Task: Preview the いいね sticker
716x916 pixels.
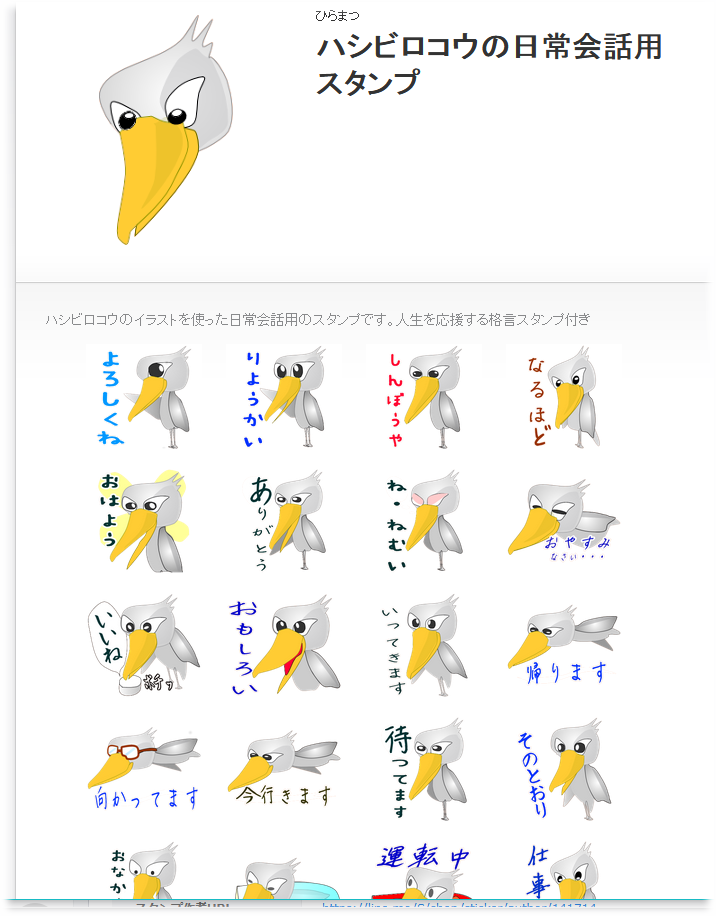Action: click(144, 646)
